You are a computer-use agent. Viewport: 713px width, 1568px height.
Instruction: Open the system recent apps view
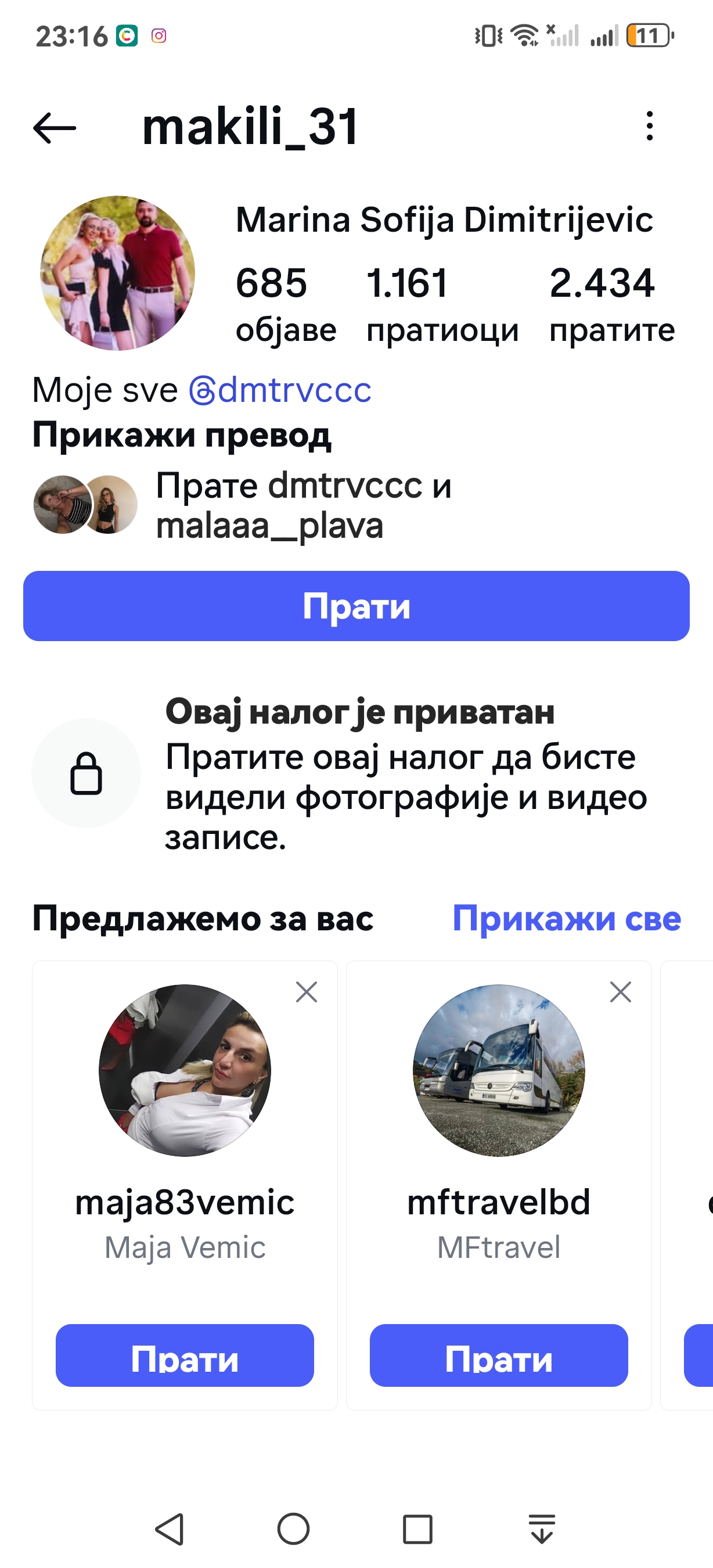coord(418,1529)
